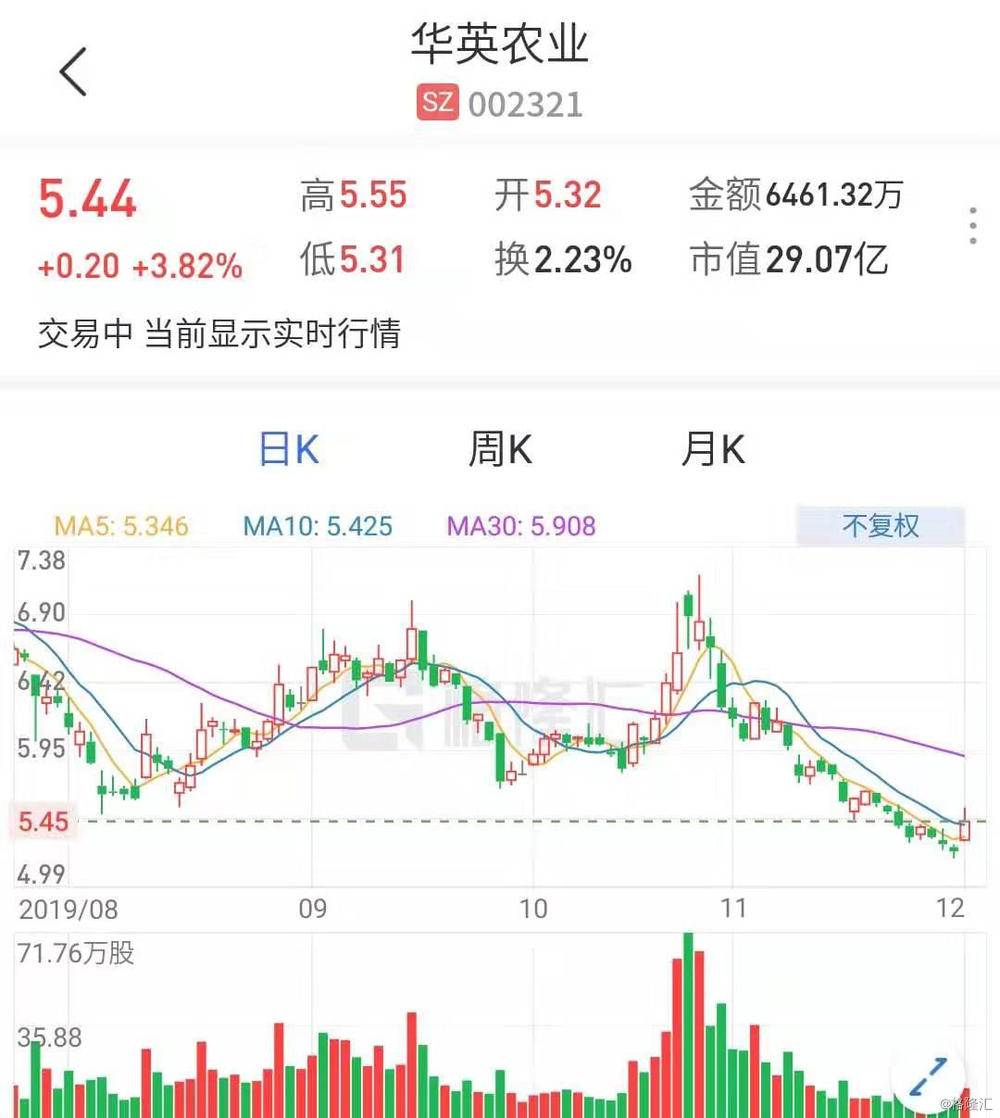Viewport: 1000px width, 1118px height.
Task: Open the three-dot overflow menu
Action: point(971,225)
